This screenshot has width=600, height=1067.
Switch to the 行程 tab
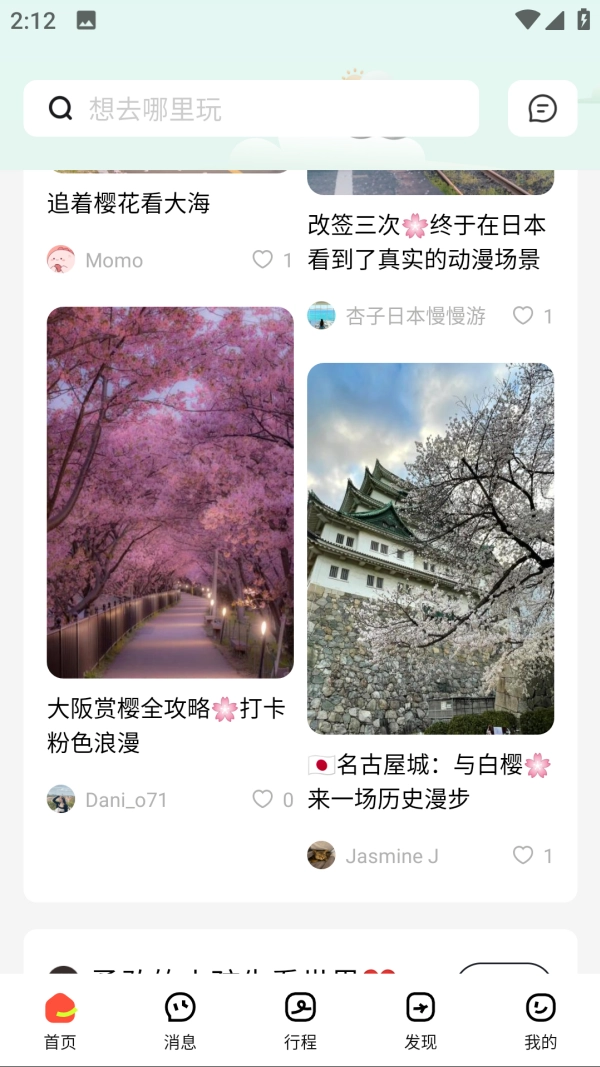pos(300,1020)
